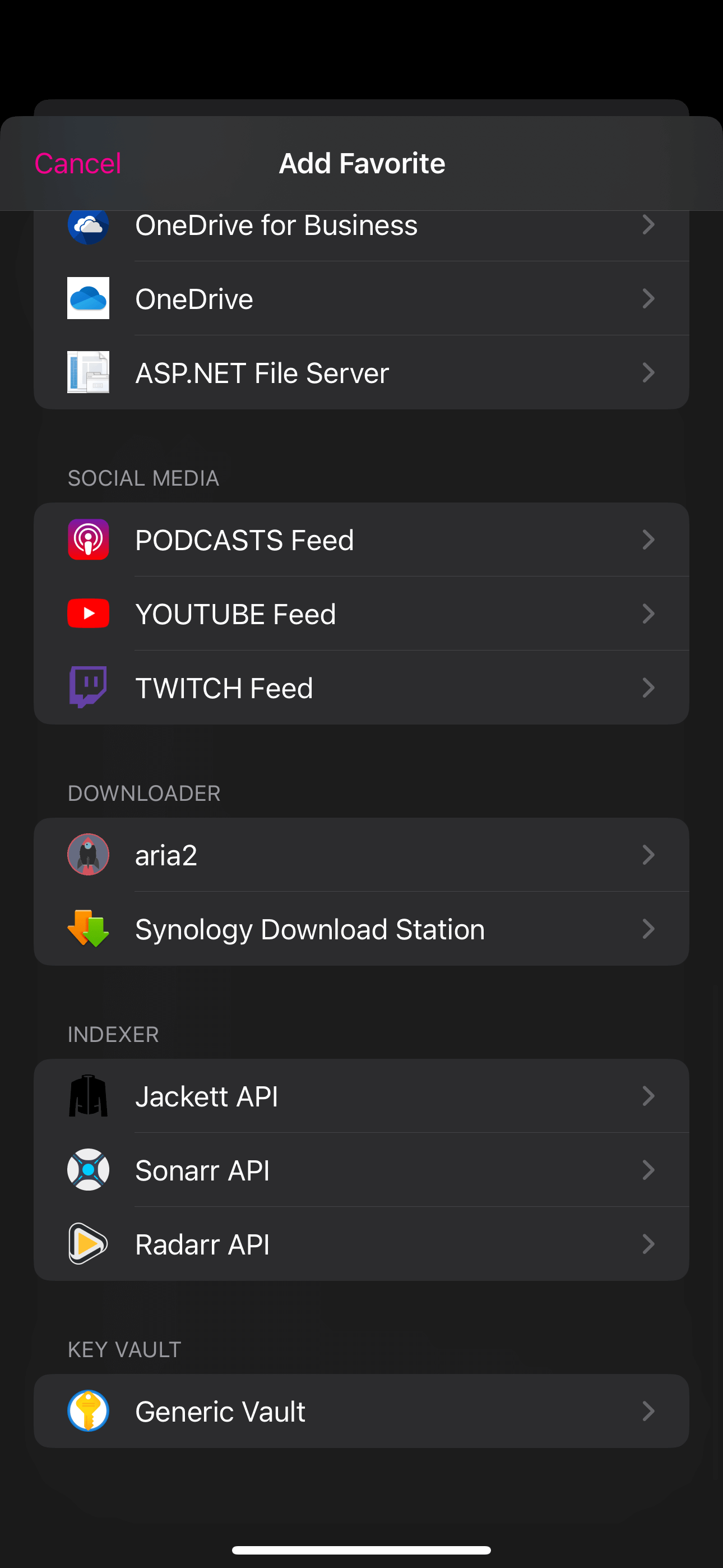Tap the Twitch feed icon
The height and width of the screenshot is (1568, 723).
[87, 687]
